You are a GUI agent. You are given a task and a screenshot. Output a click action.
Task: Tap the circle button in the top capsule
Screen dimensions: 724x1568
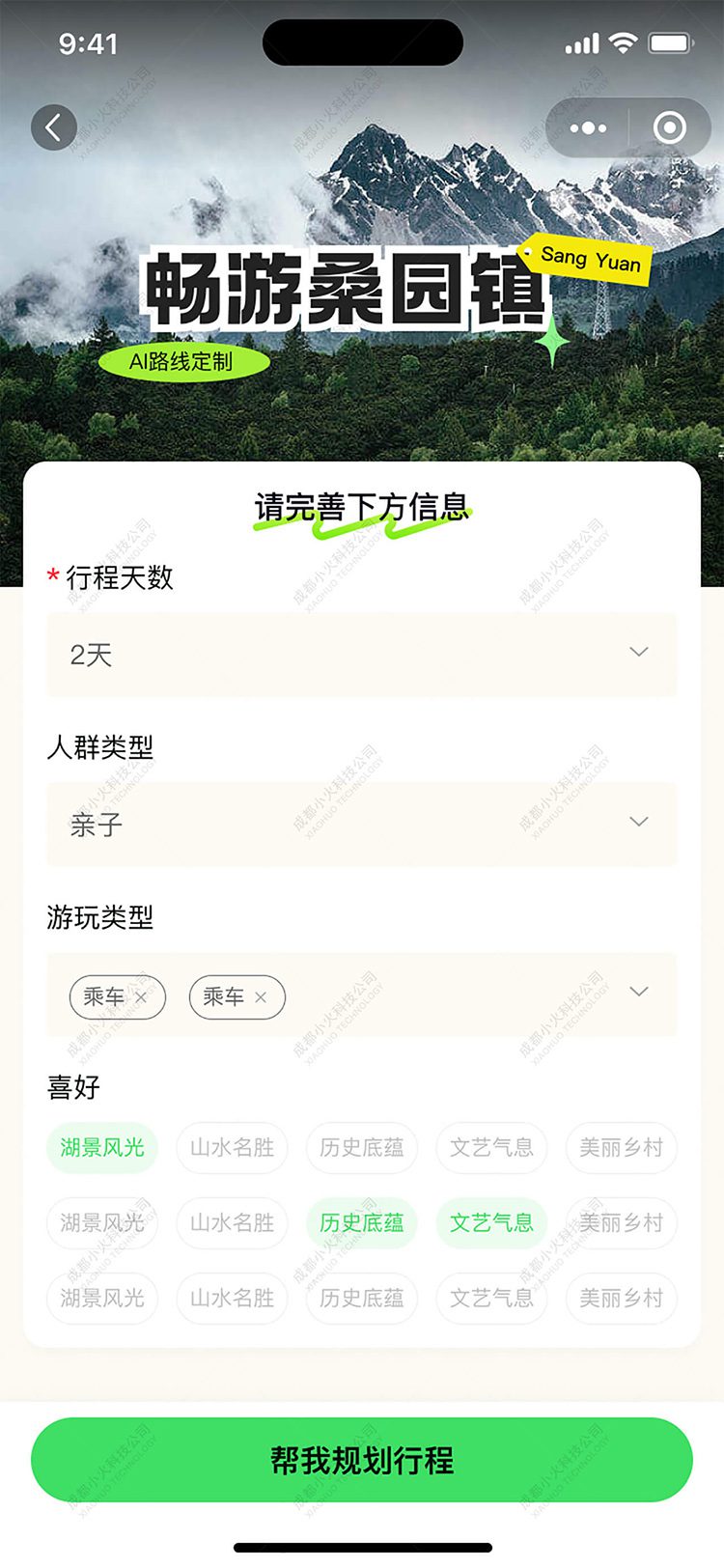click(670, 127)
